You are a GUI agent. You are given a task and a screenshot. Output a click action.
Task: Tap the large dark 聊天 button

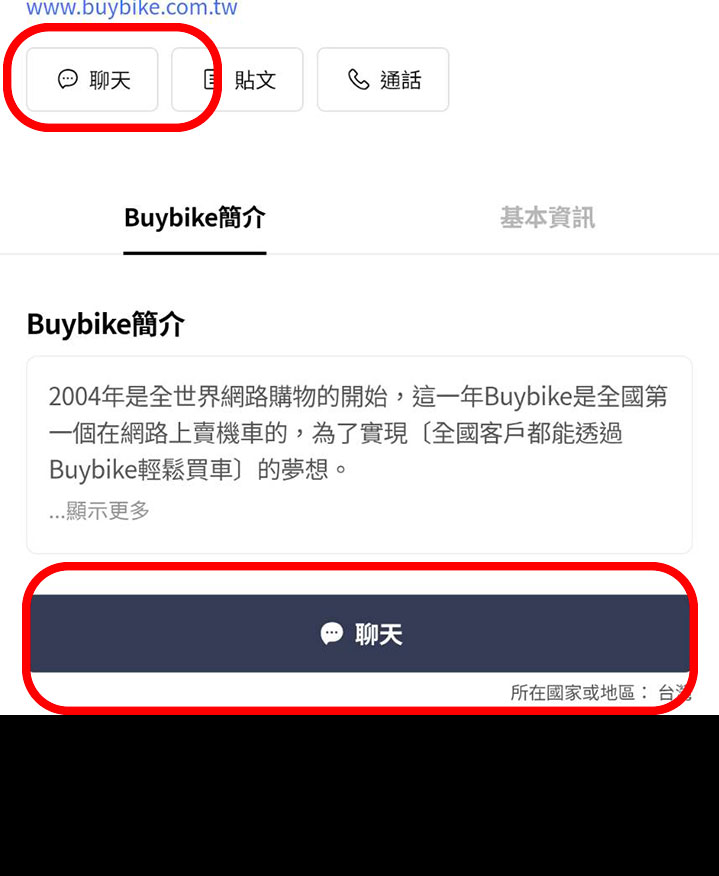359,634
